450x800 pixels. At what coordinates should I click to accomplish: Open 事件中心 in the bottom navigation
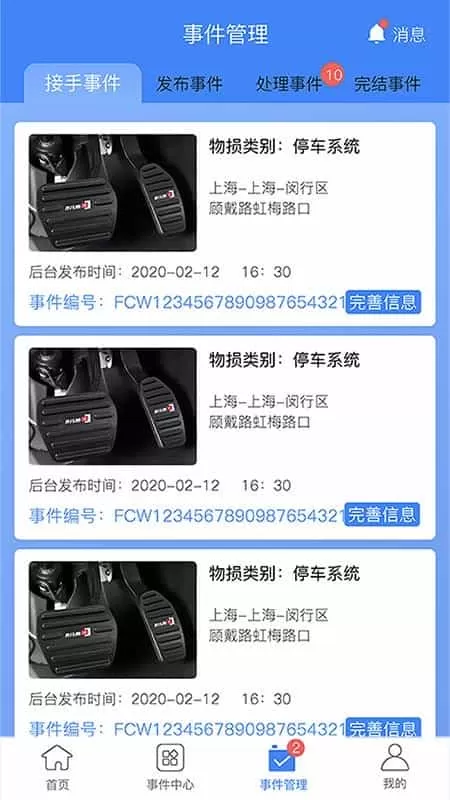coord(170,767)
